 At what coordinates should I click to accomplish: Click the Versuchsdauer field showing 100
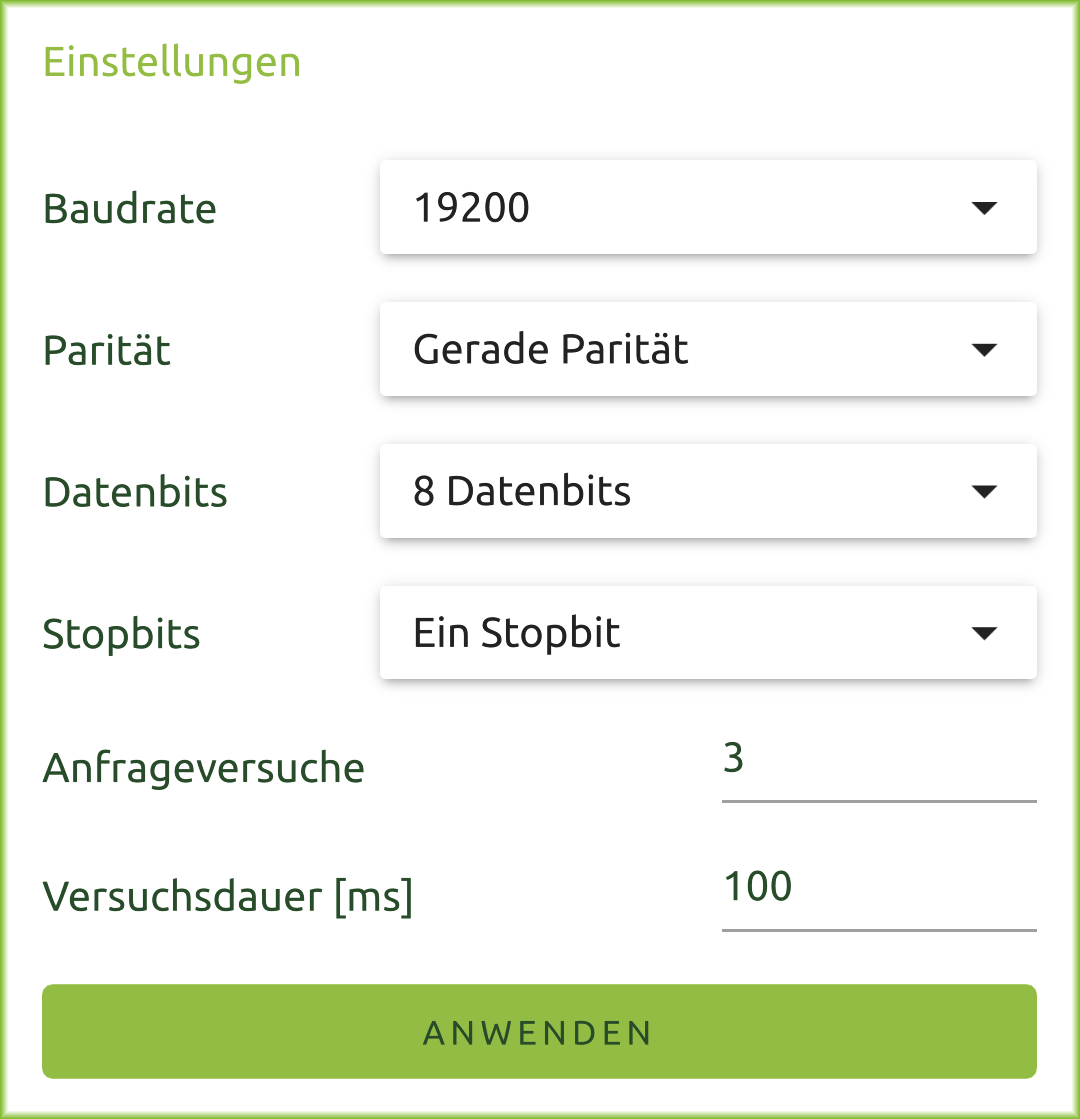(878, 890)
